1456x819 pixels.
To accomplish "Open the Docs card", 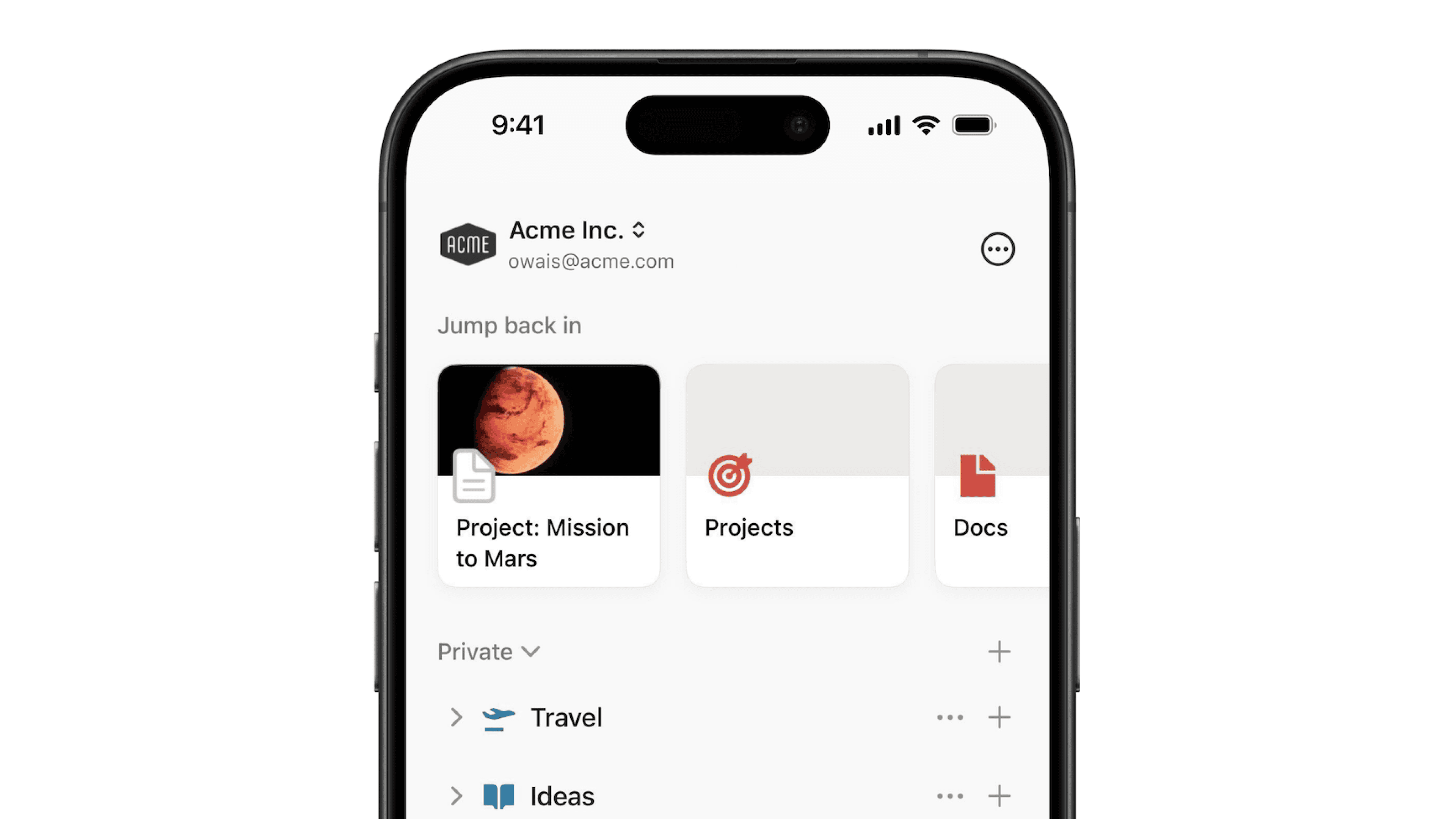I will (x=992, y=475).
